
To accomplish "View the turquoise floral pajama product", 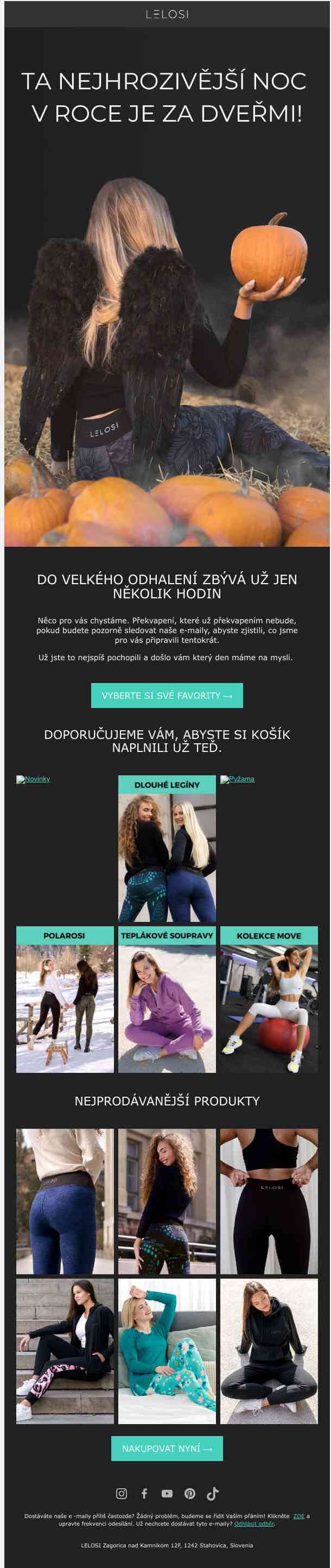I will (x=167, y=1351).
